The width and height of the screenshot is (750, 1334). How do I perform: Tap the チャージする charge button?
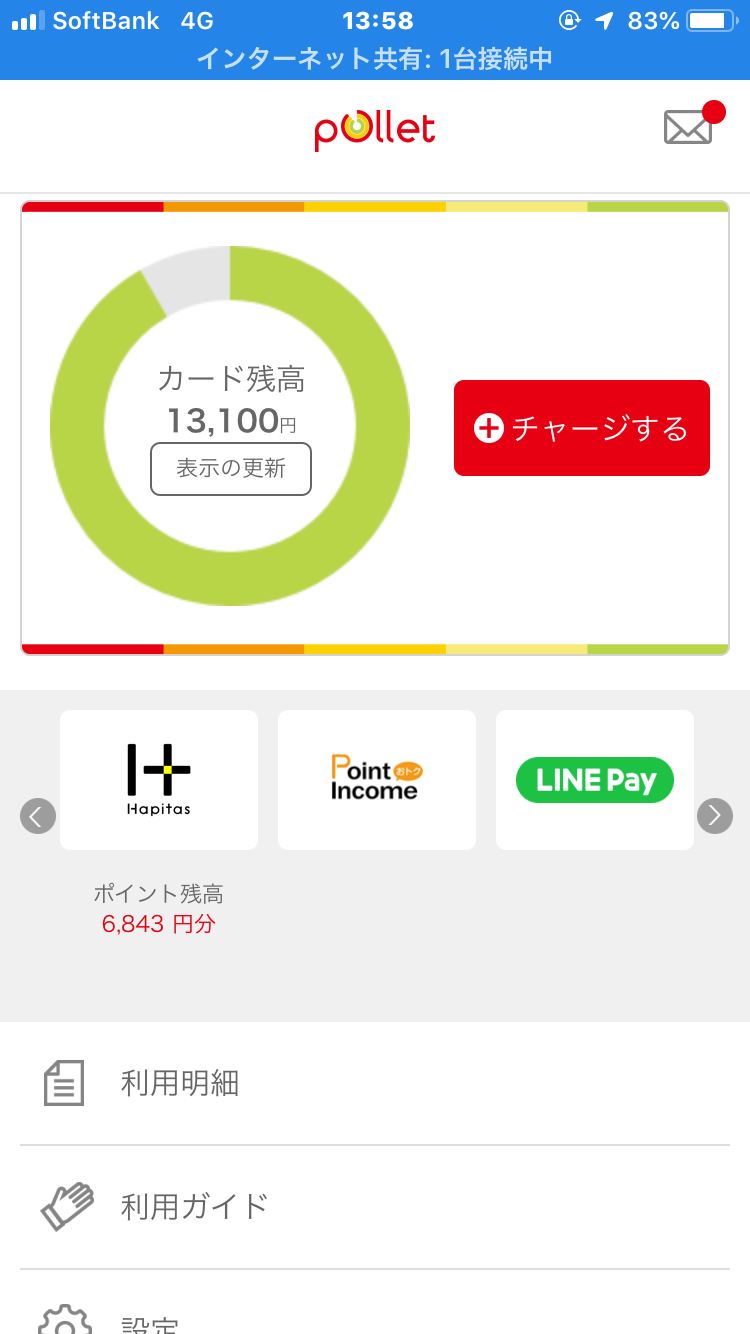[x=581, y=428]
